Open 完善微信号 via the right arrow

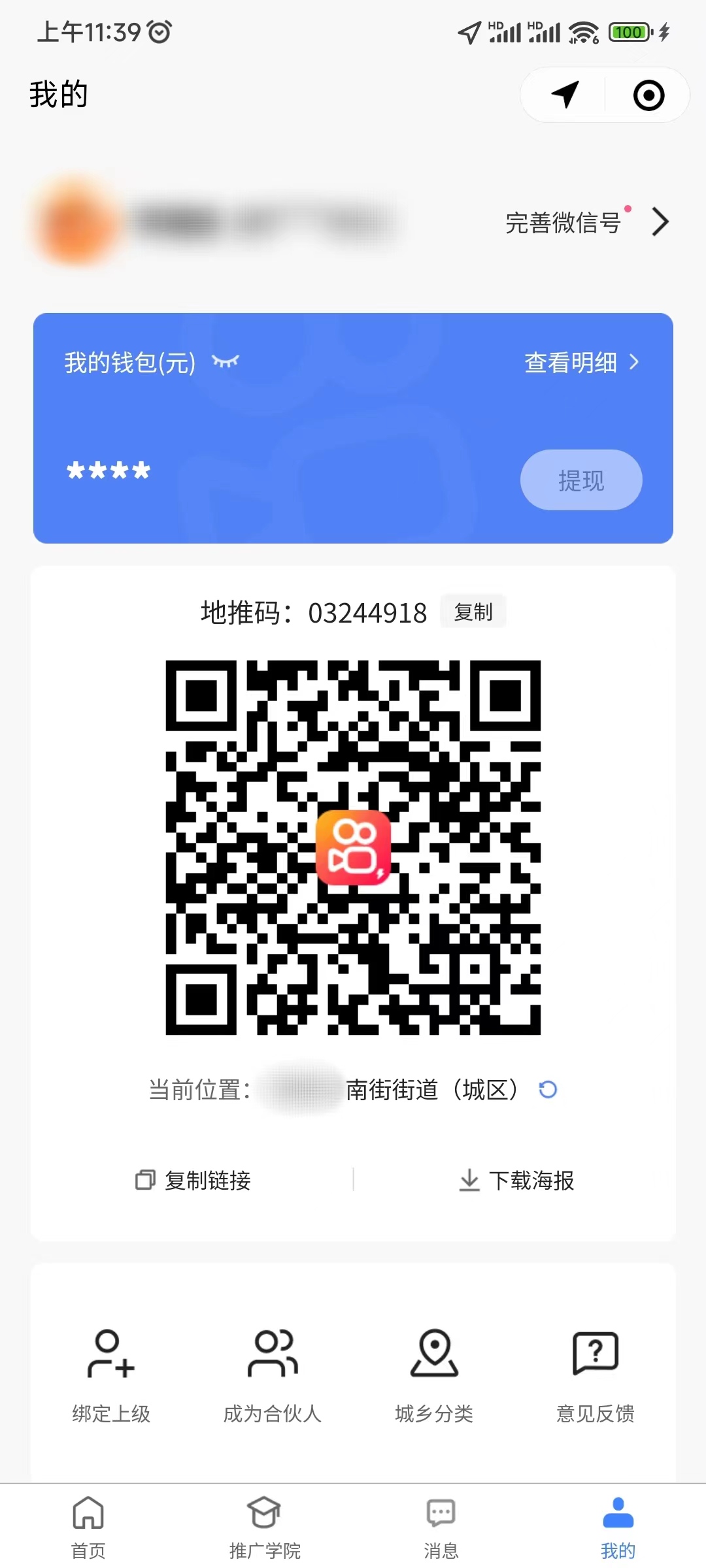pyautogui.click(x=660, y=222)
